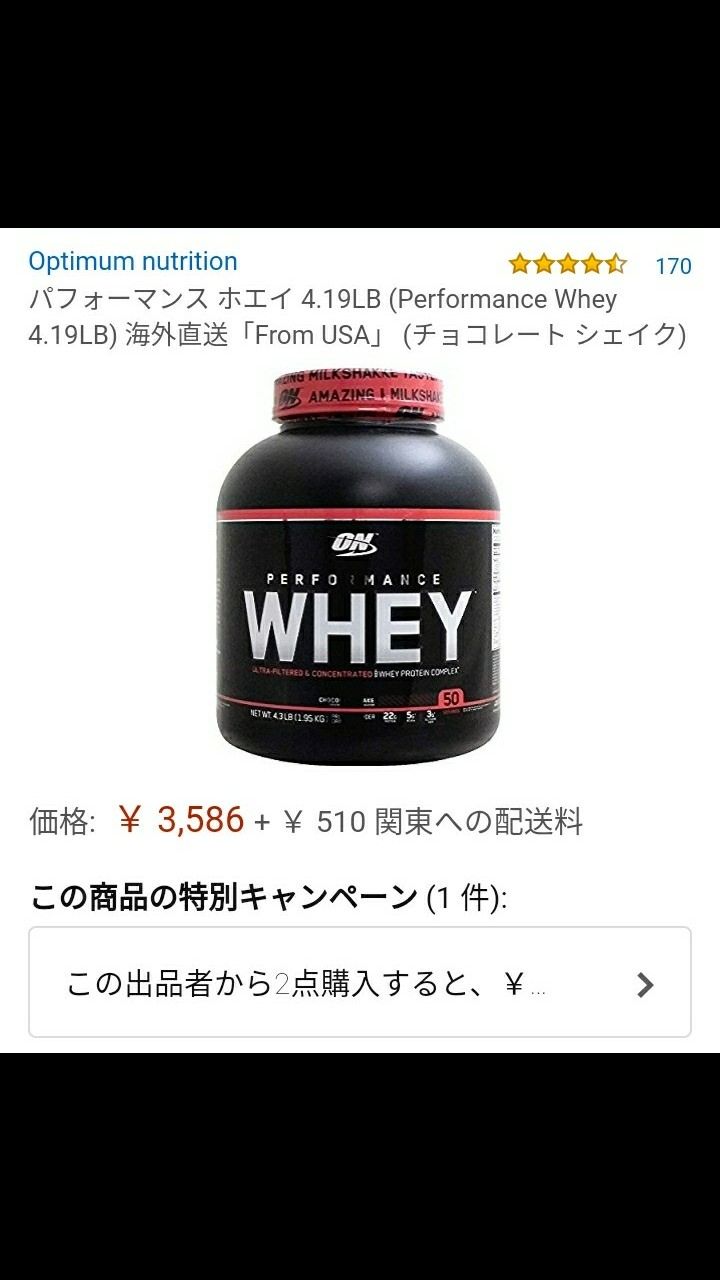Viewport: 720px width, 1280px height.
Task: Open the 170 customer reviews rating
Action: click(600, 265)
